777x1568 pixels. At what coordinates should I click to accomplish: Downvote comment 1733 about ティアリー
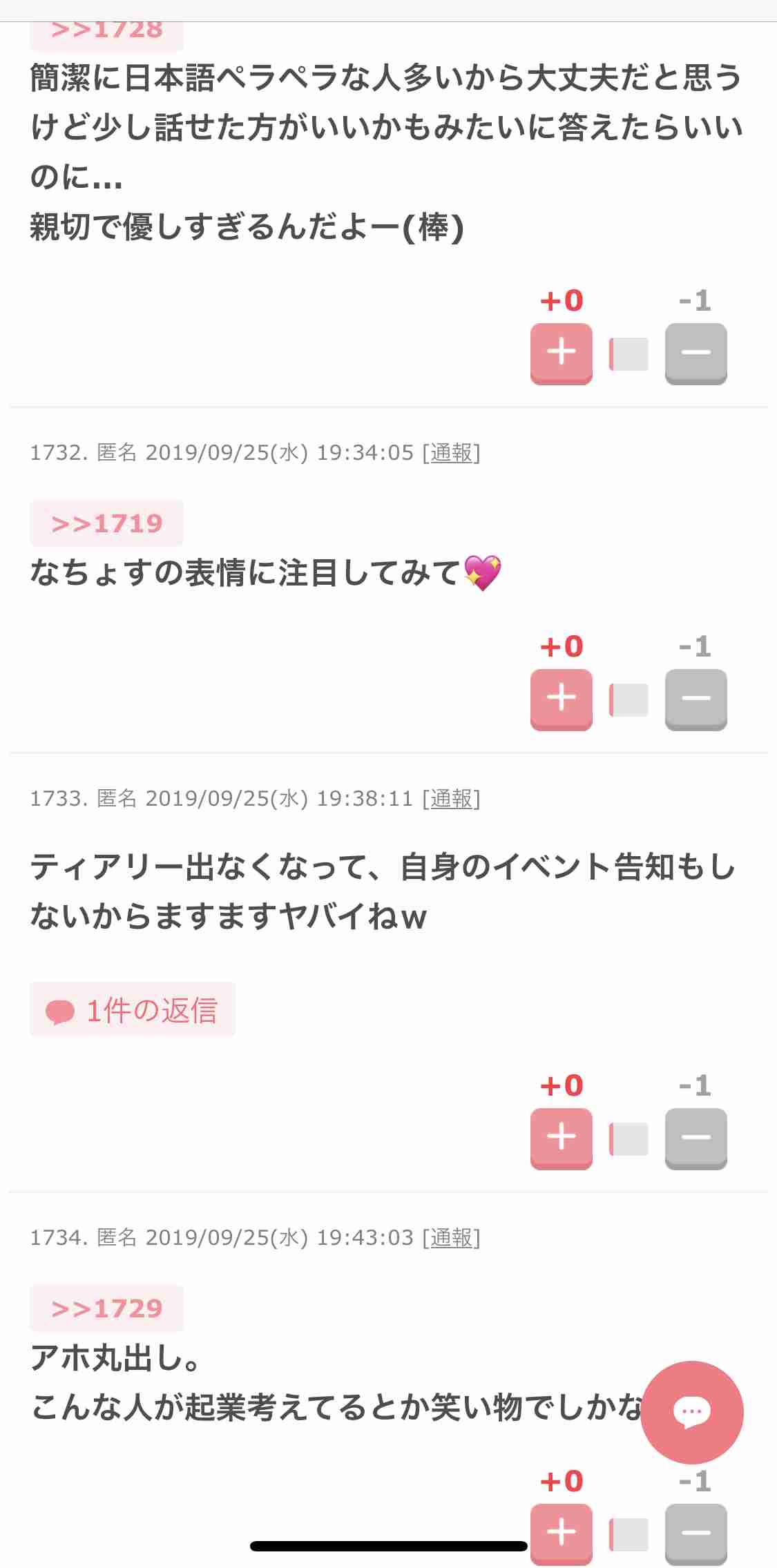click(x=696, y=1139)
